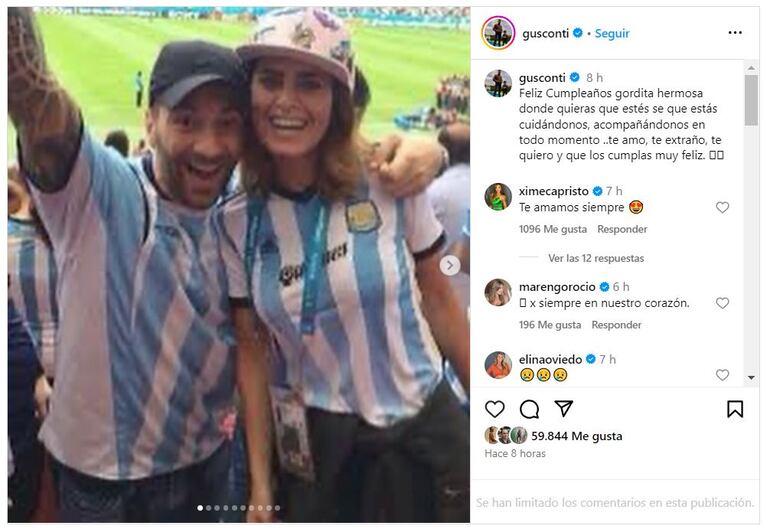Like marengorocio's comment
This screenshot has height=529, width=767.
click(722, 304)
